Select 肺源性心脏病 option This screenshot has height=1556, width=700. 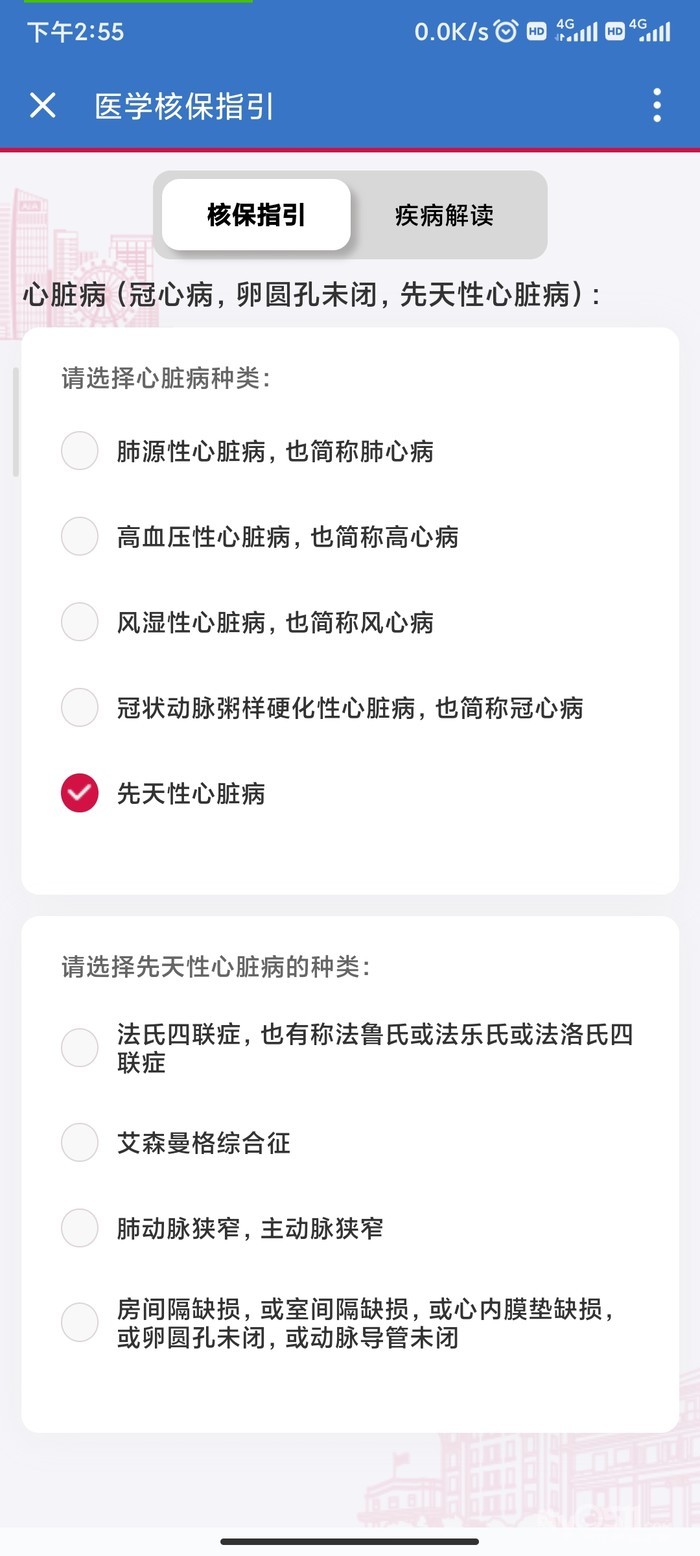click(80, 451)
